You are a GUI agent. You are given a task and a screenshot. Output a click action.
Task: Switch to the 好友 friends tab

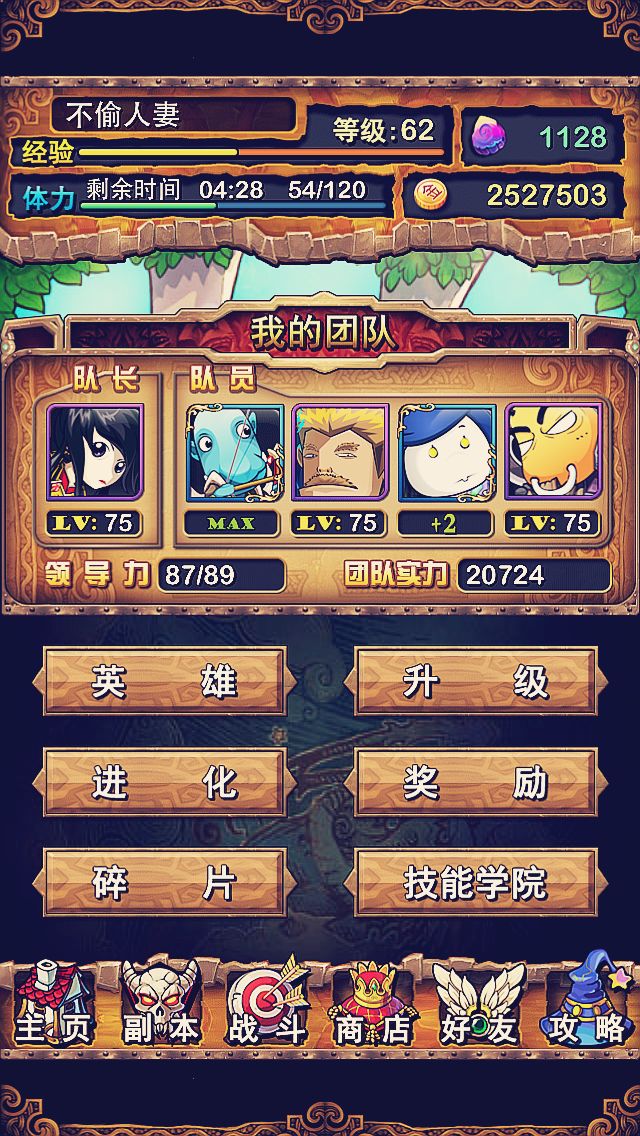pos(478,1004)
